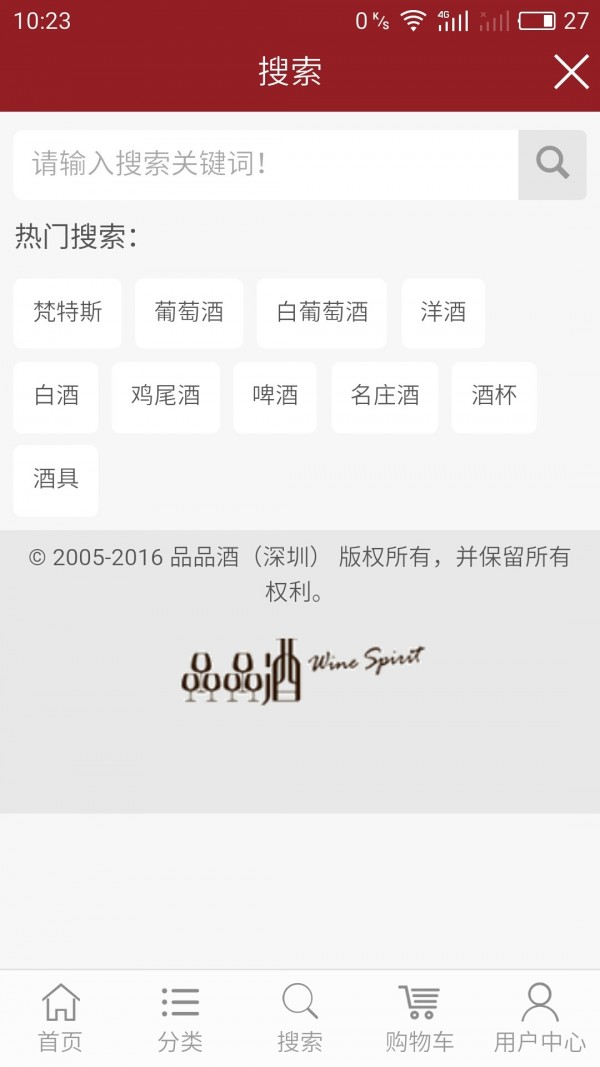Select the 酒杯 search tag

pos(494,397)
